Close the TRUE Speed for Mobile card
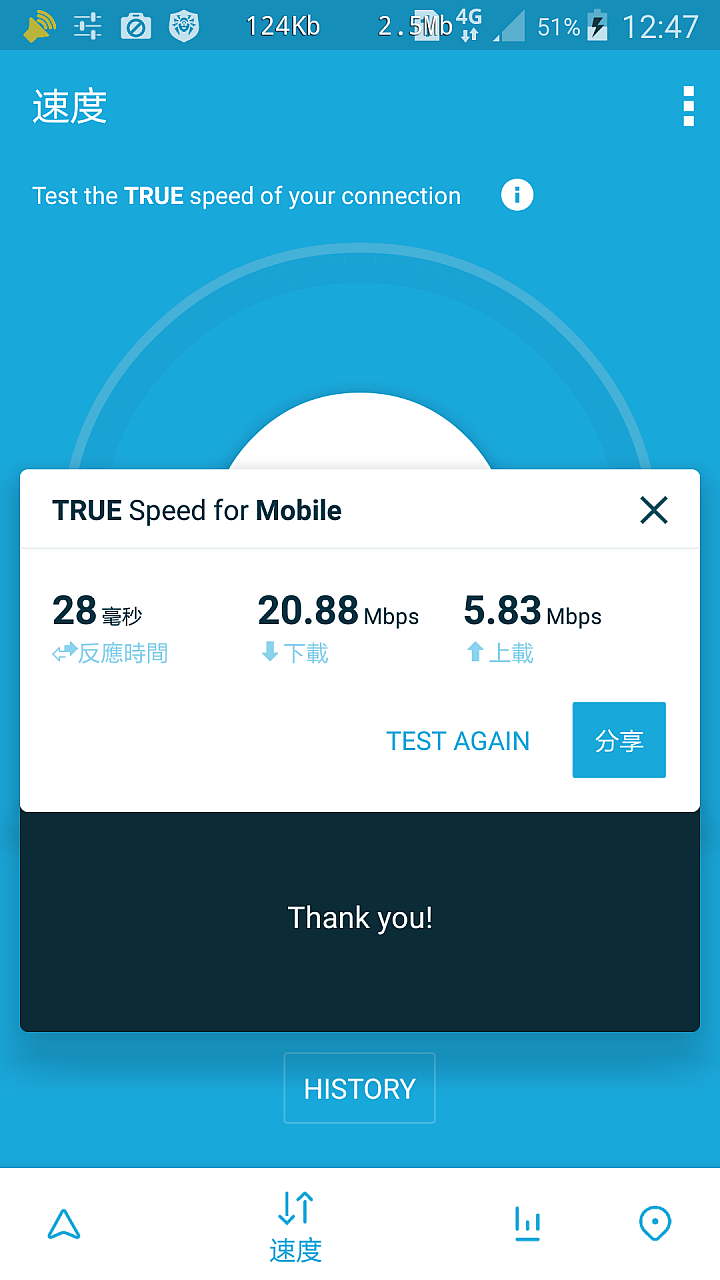This screenshot has height=1280, width=720. [x=654, y=511]
